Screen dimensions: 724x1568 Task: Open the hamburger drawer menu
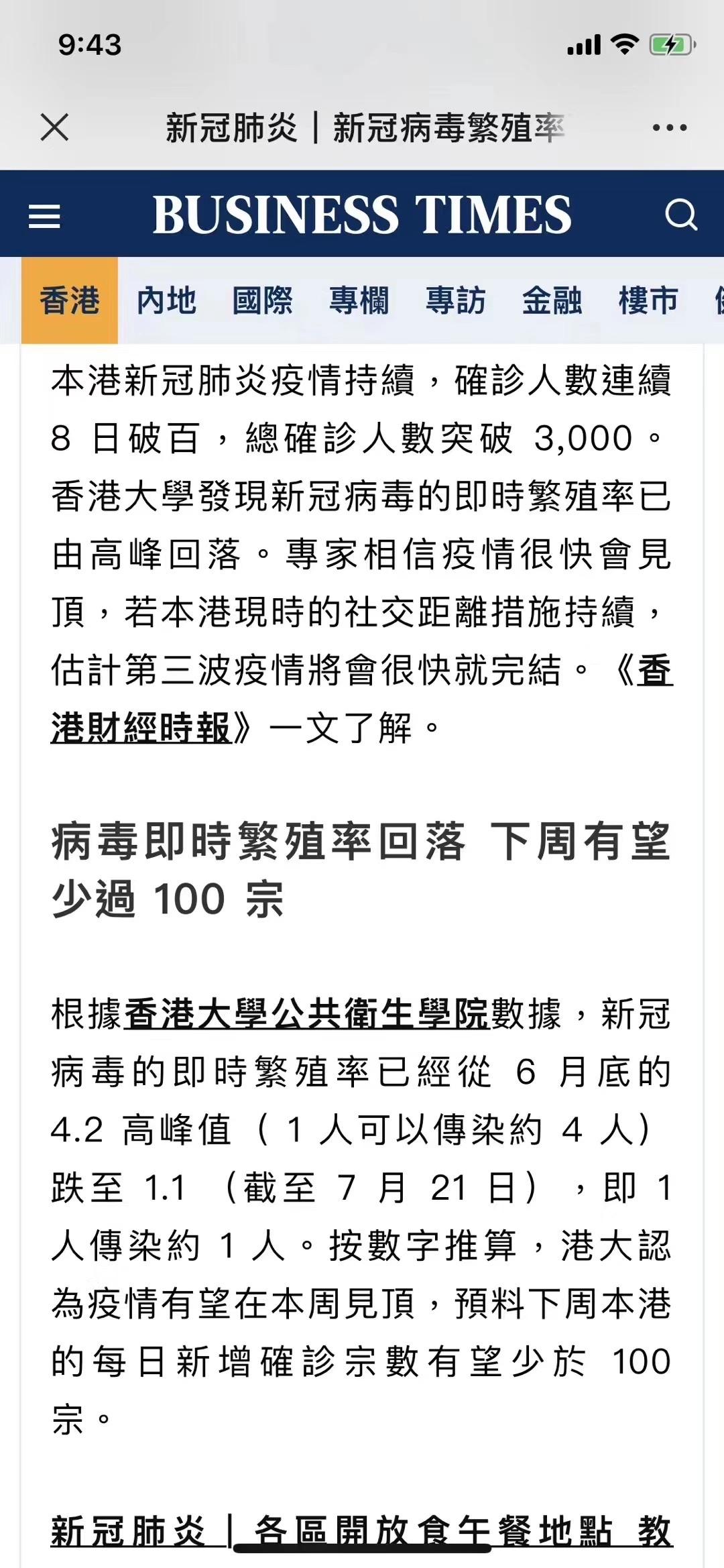[44, 216]
